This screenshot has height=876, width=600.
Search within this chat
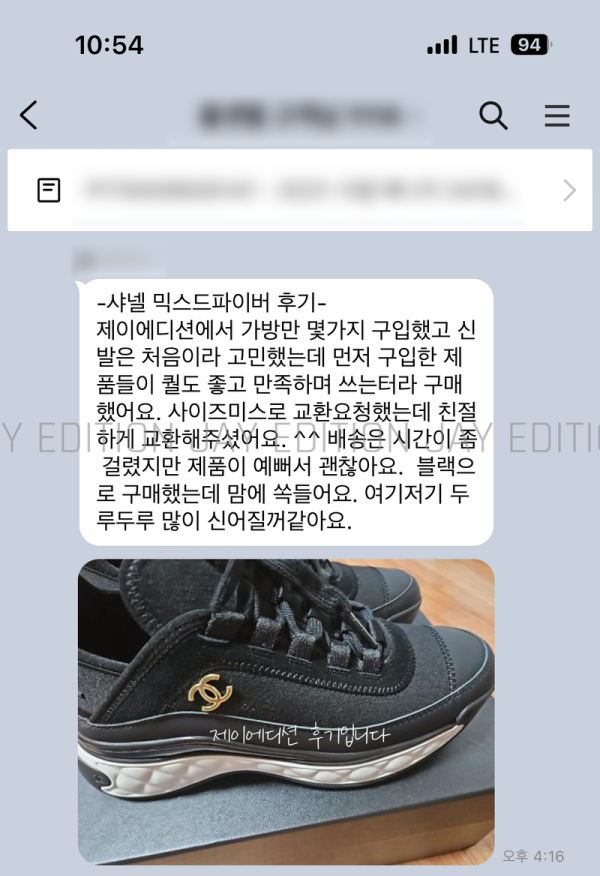[493, 116]
